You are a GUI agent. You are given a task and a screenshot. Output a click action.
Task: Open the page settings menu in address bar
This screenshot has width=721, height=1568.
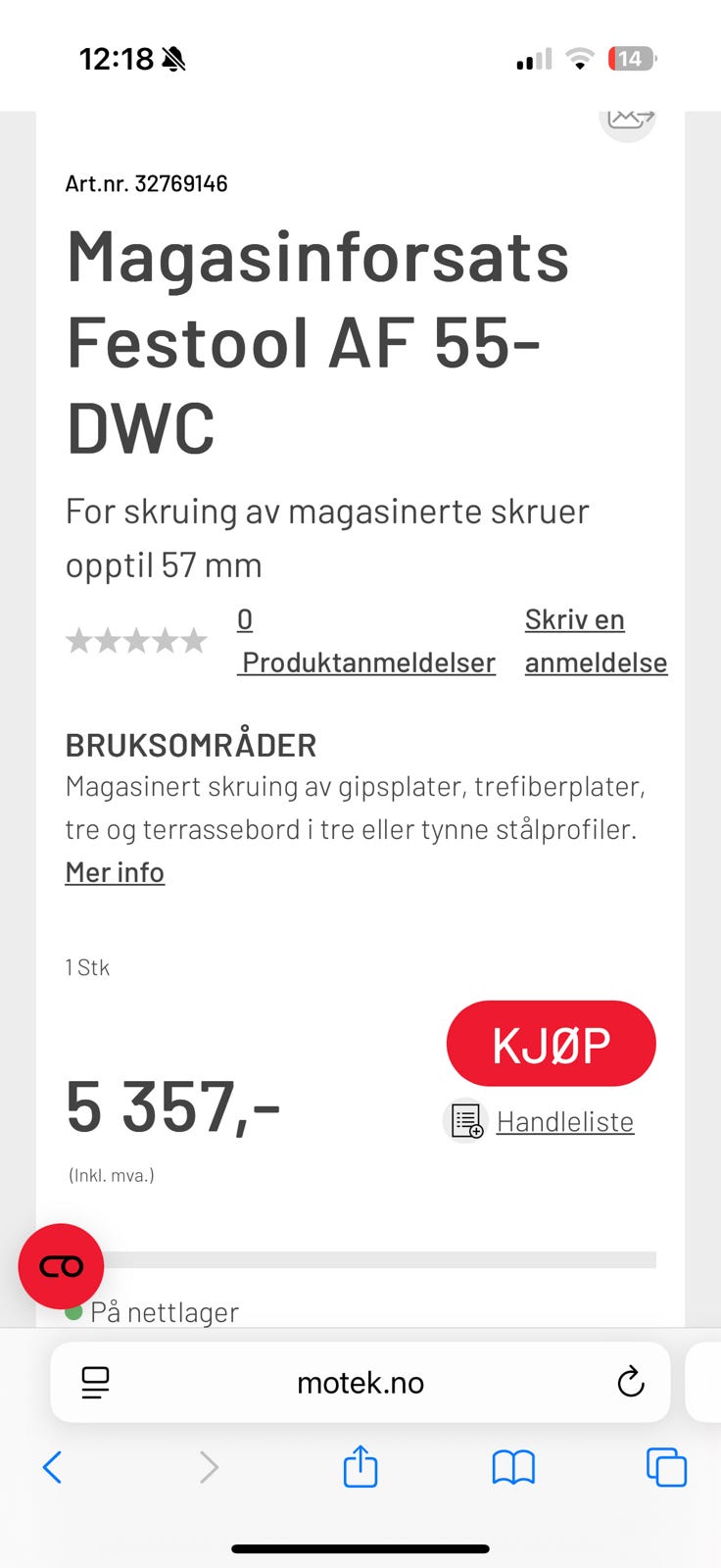pos(95,1383)
